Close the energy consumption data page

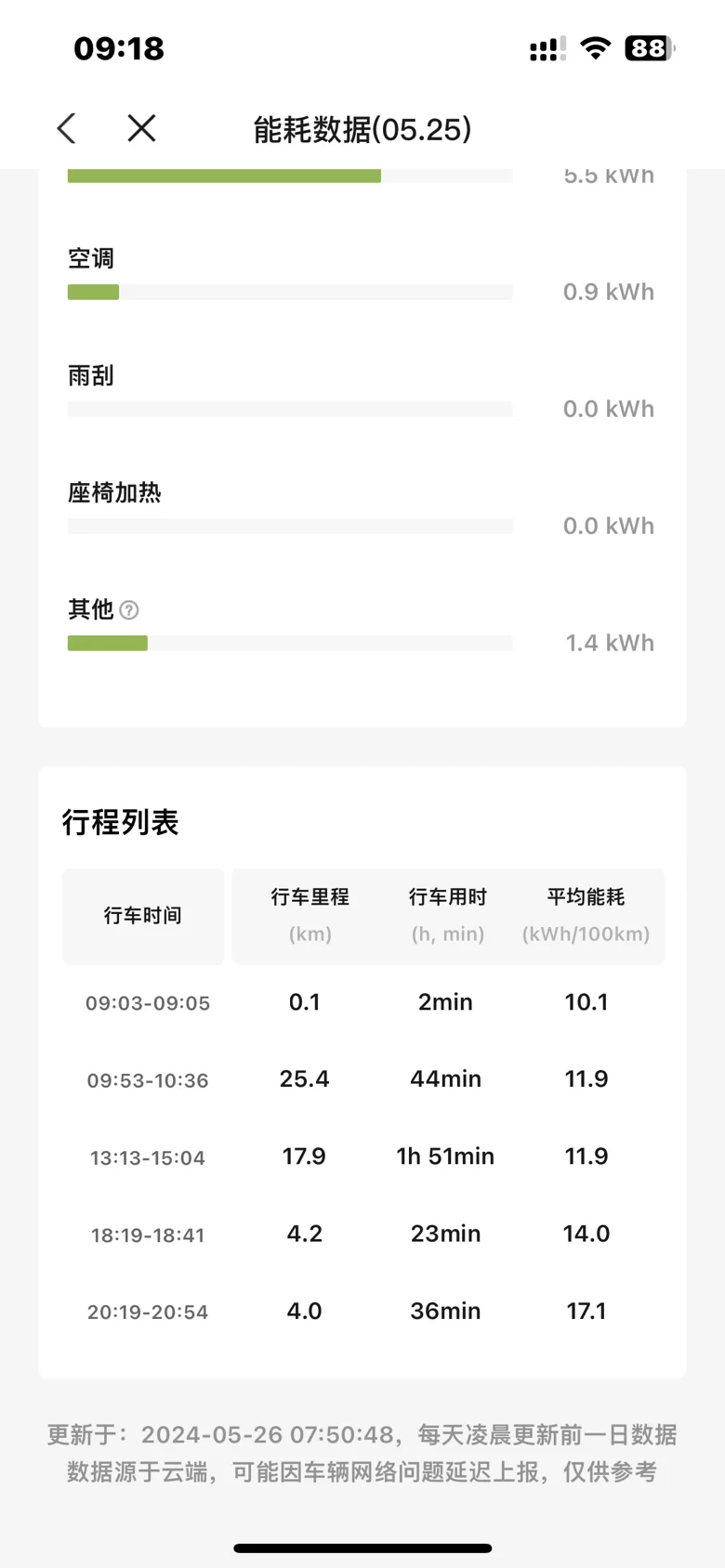(141, 128)
